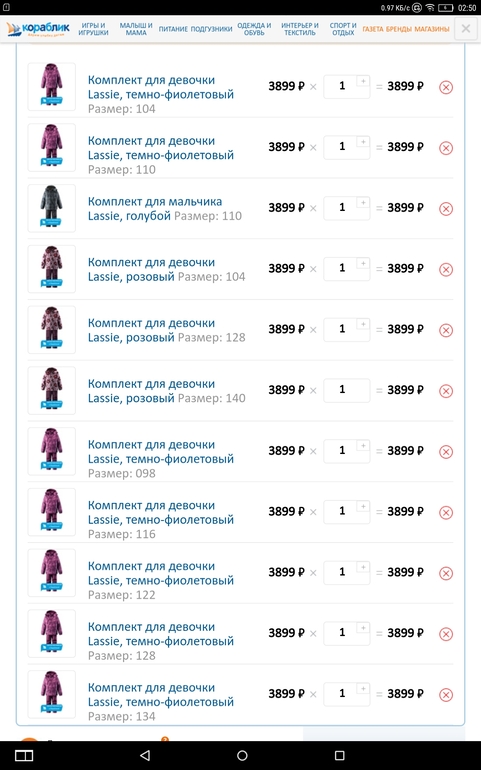Go to the Подгузники category
Viewport: 481px width, 770px height.
[211, 29]
